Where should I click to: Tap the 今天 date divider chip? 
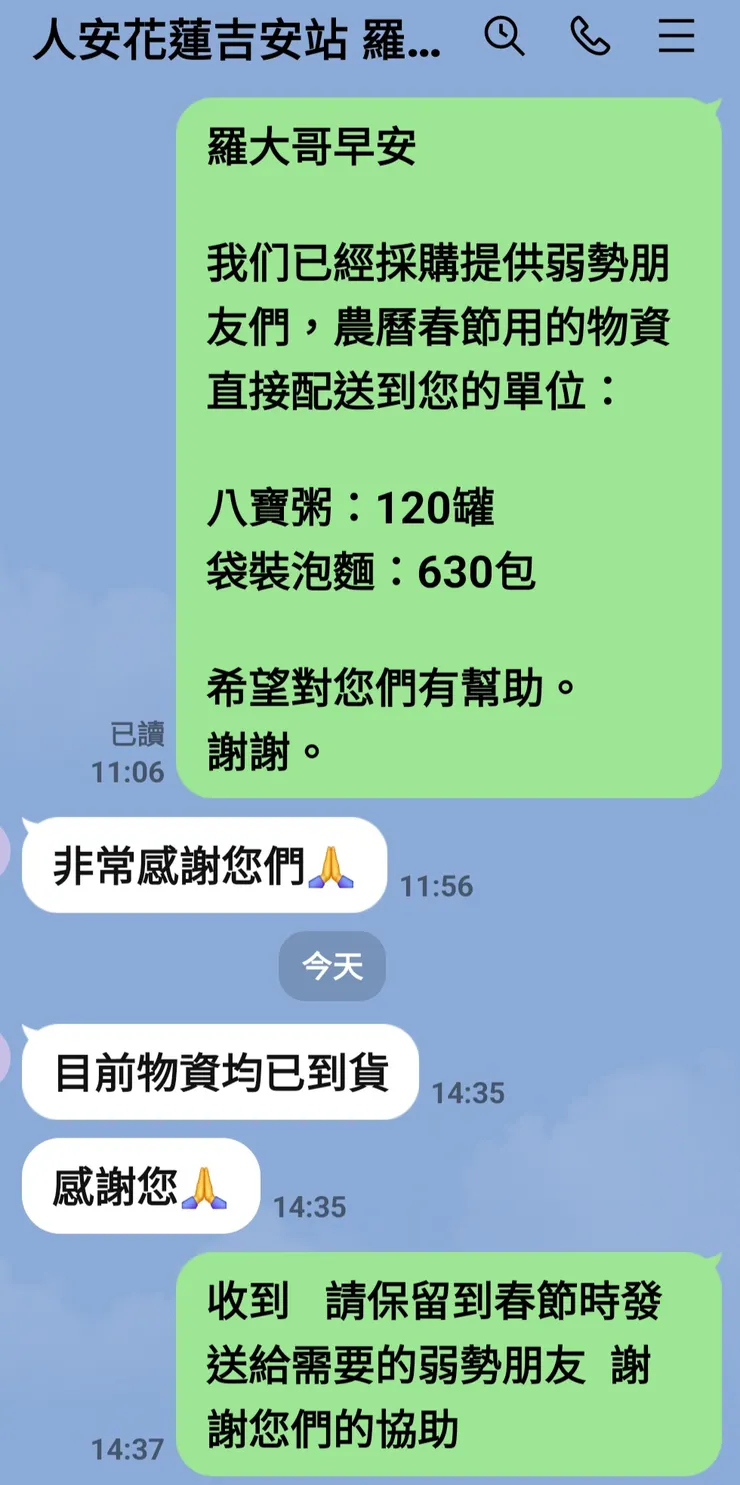[331, 965]
